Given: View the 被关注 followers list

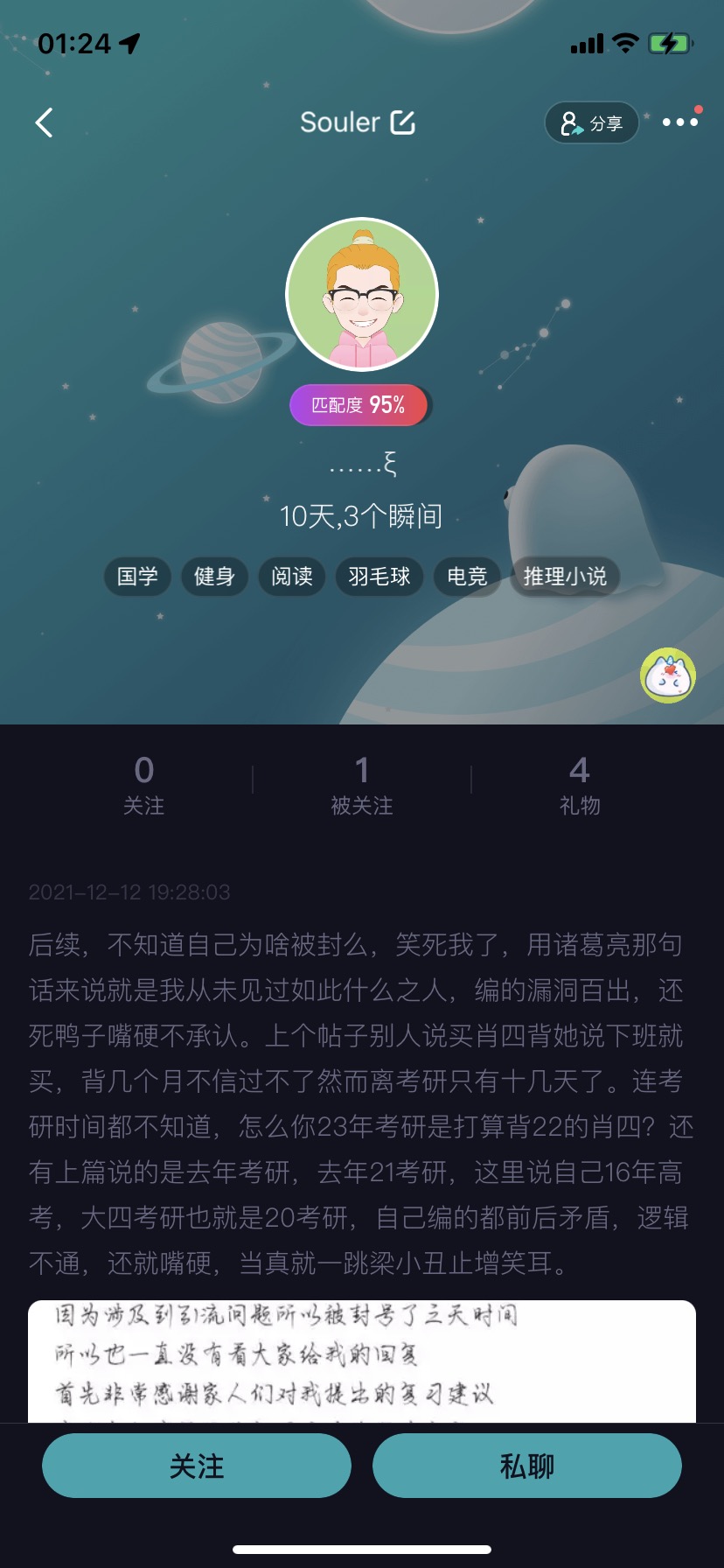Looking at the screenshot, I should (362, 785).
